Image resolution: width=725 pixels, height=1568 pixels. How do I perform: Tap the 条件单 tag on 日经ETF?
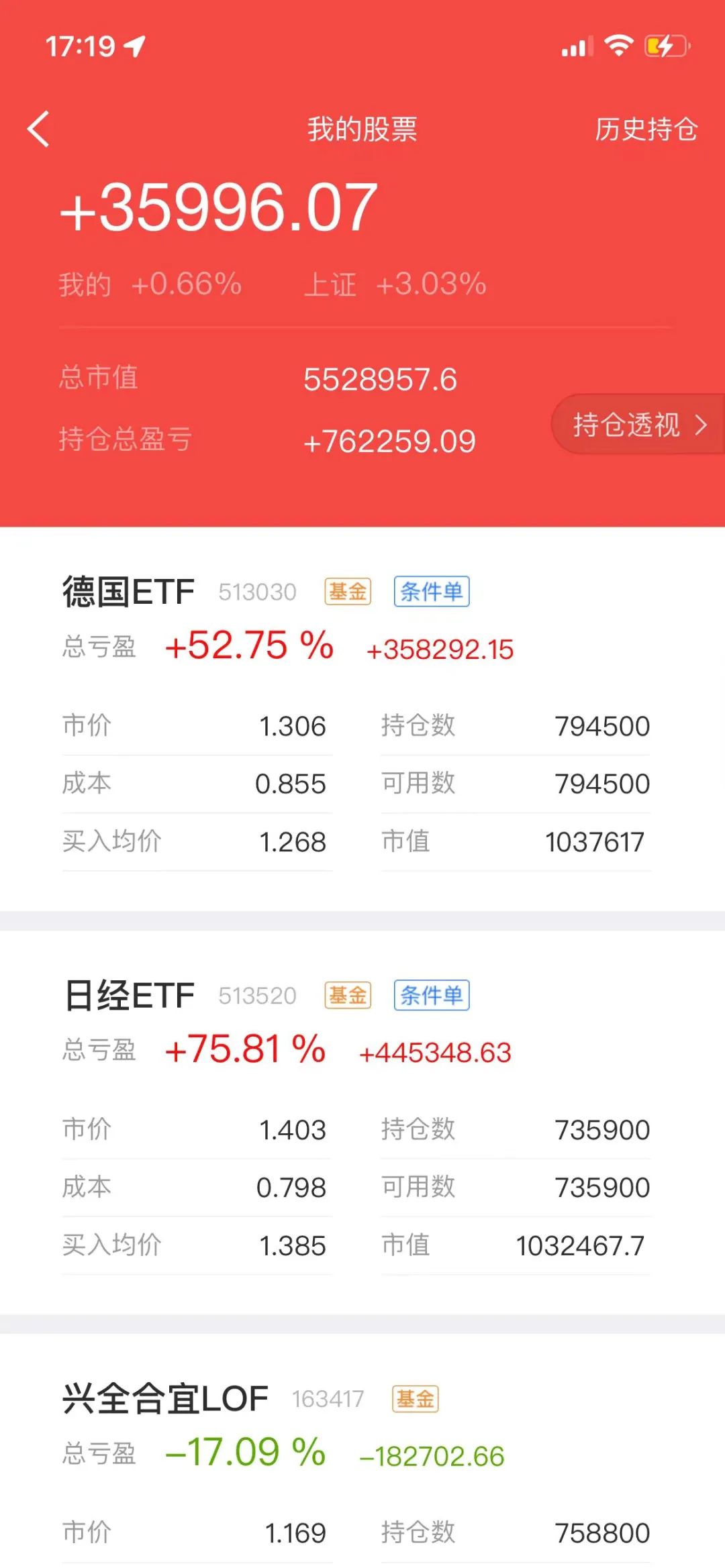pos(432,995)
